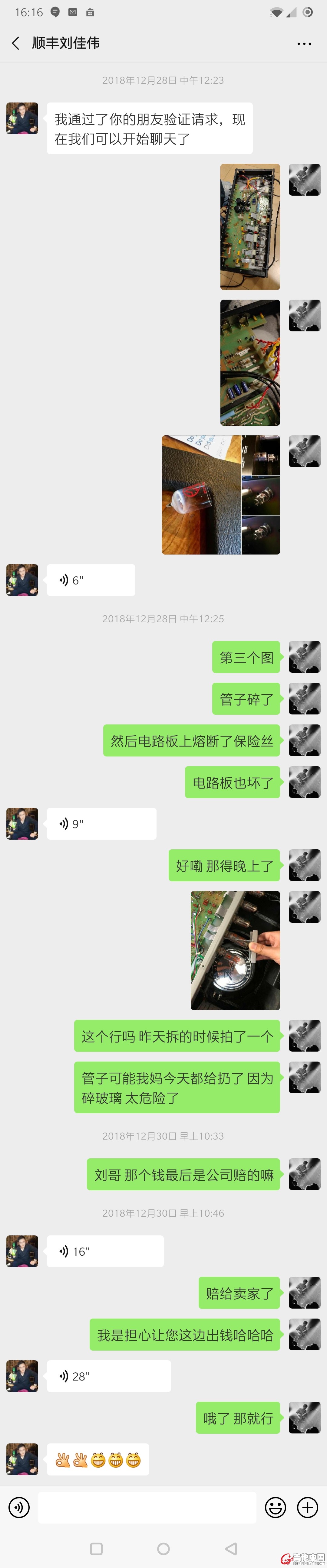Open the contact's avatar beside the greeting message
327x1568 pixels.
click(23, 118)
